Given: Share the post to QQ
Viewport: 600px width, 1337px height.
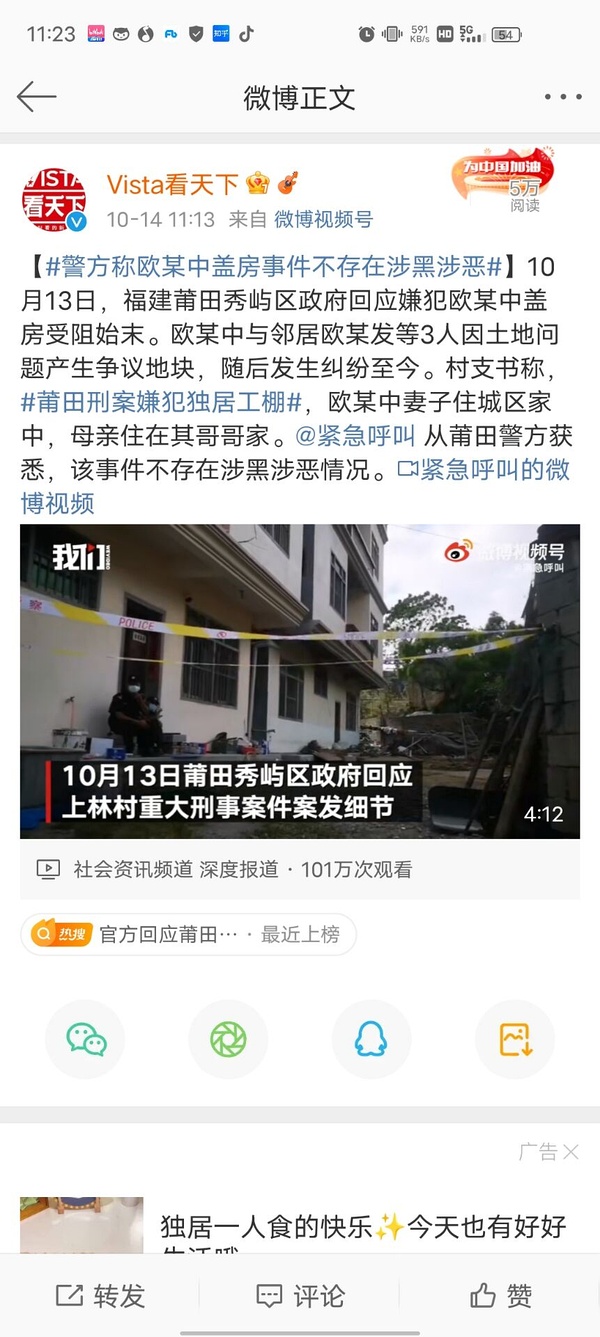Looking at the screenshot, I should [x=371, y=1040].
